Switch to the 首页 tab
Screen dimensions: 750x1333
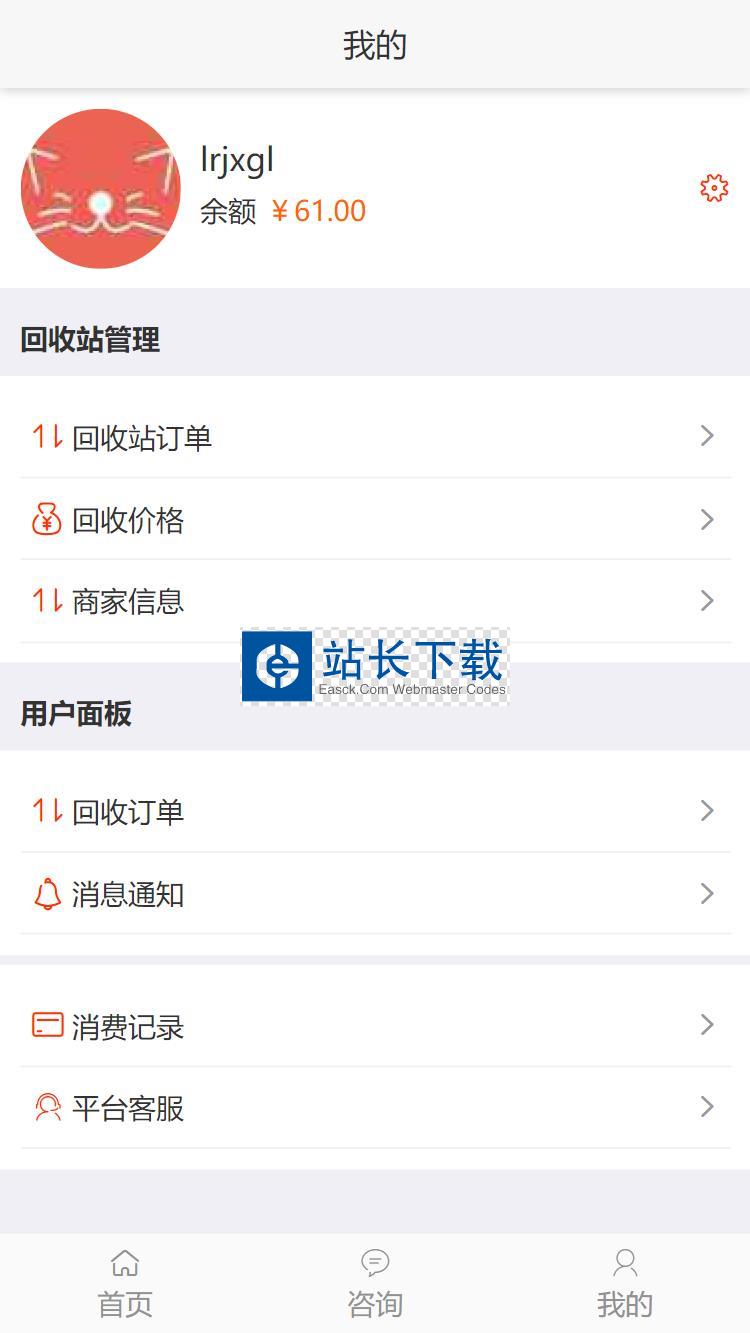point(125,1284)
